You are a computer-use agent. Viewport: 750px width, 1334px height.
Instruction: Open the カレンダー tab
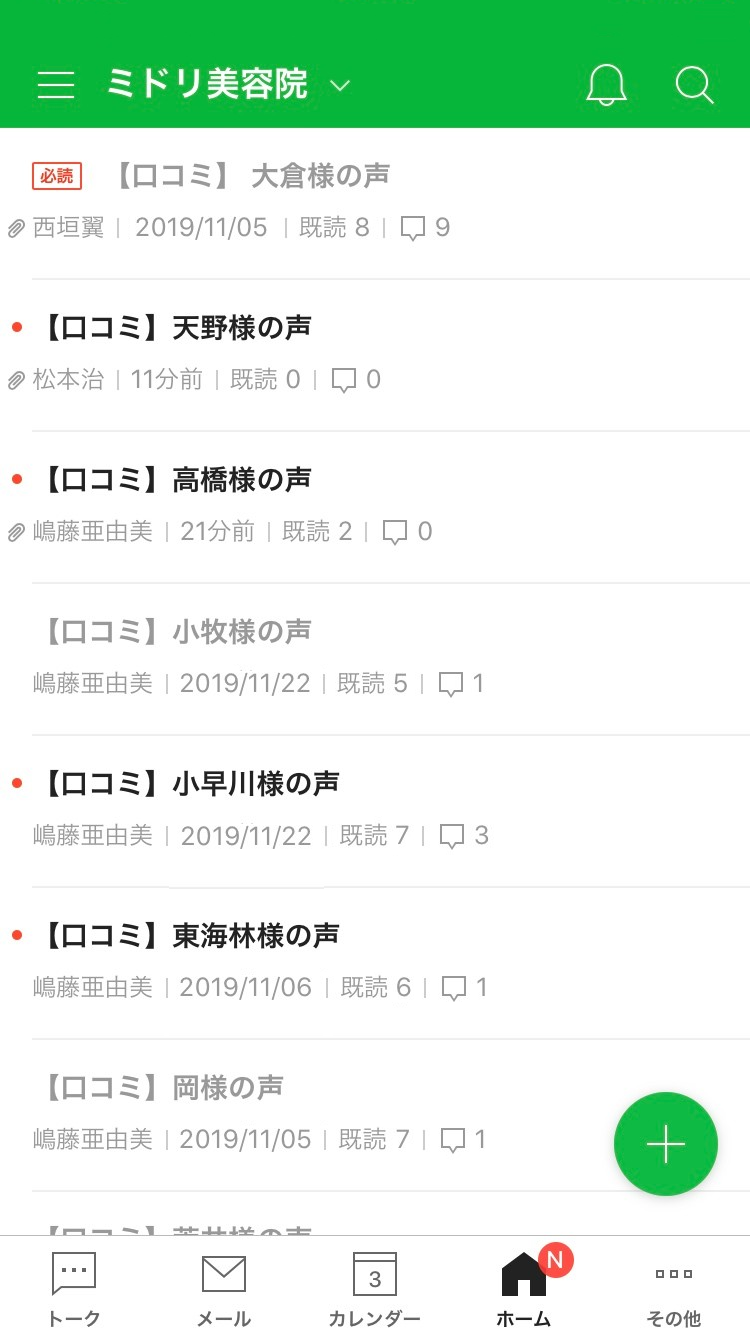(375, 1288)
